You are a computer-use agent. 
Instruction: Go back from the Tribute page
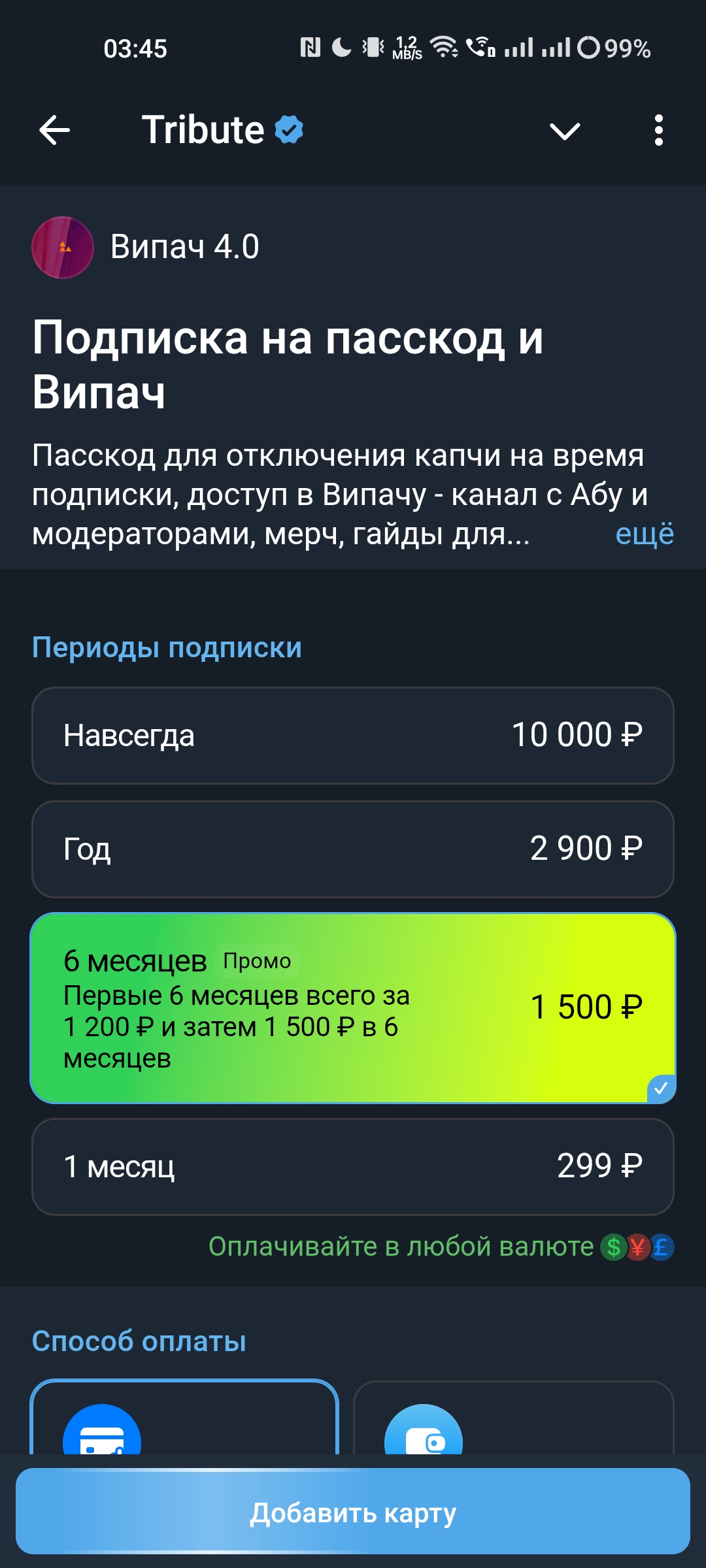55,130
